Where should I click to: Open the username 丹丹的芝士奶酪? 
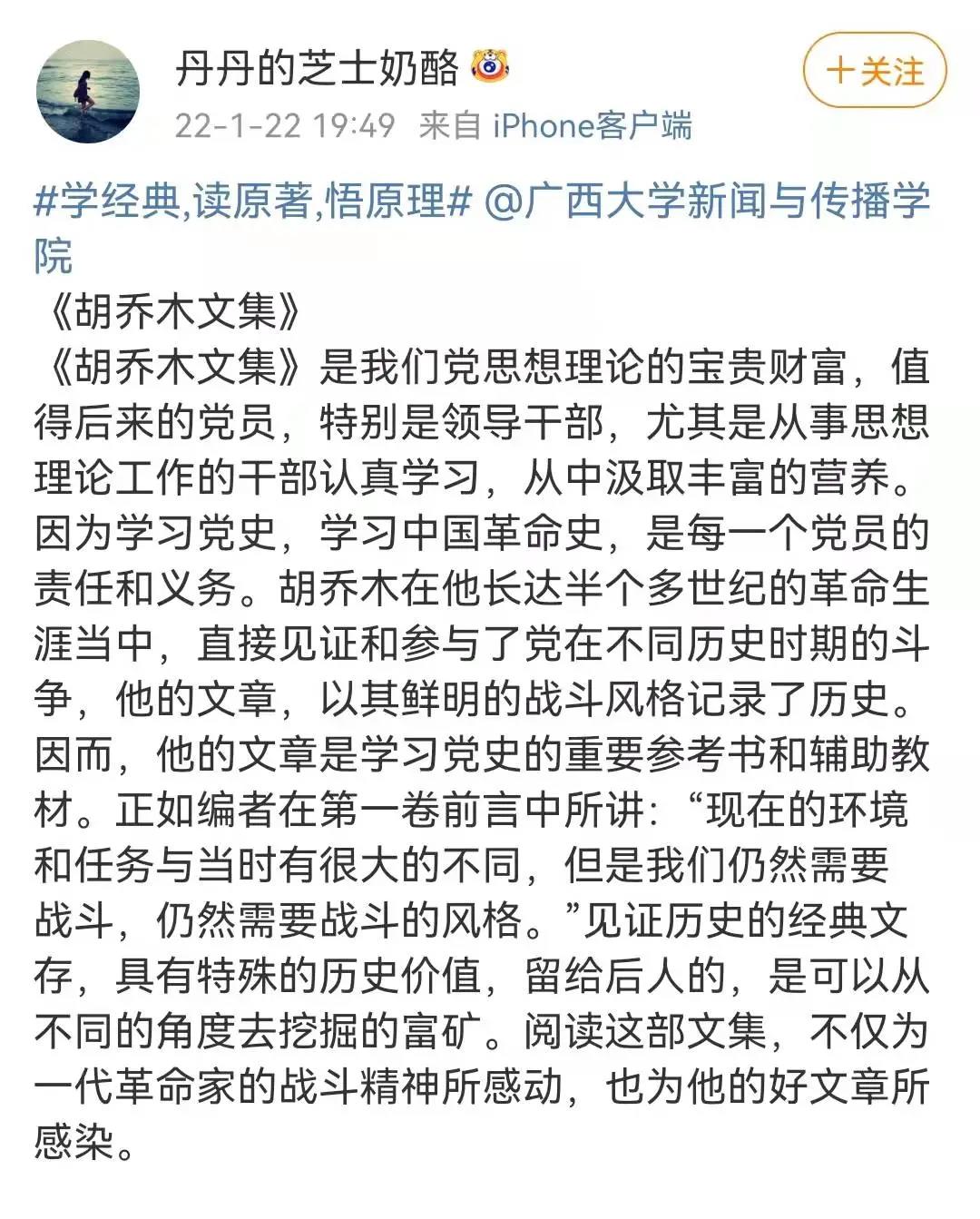point(317,68)
